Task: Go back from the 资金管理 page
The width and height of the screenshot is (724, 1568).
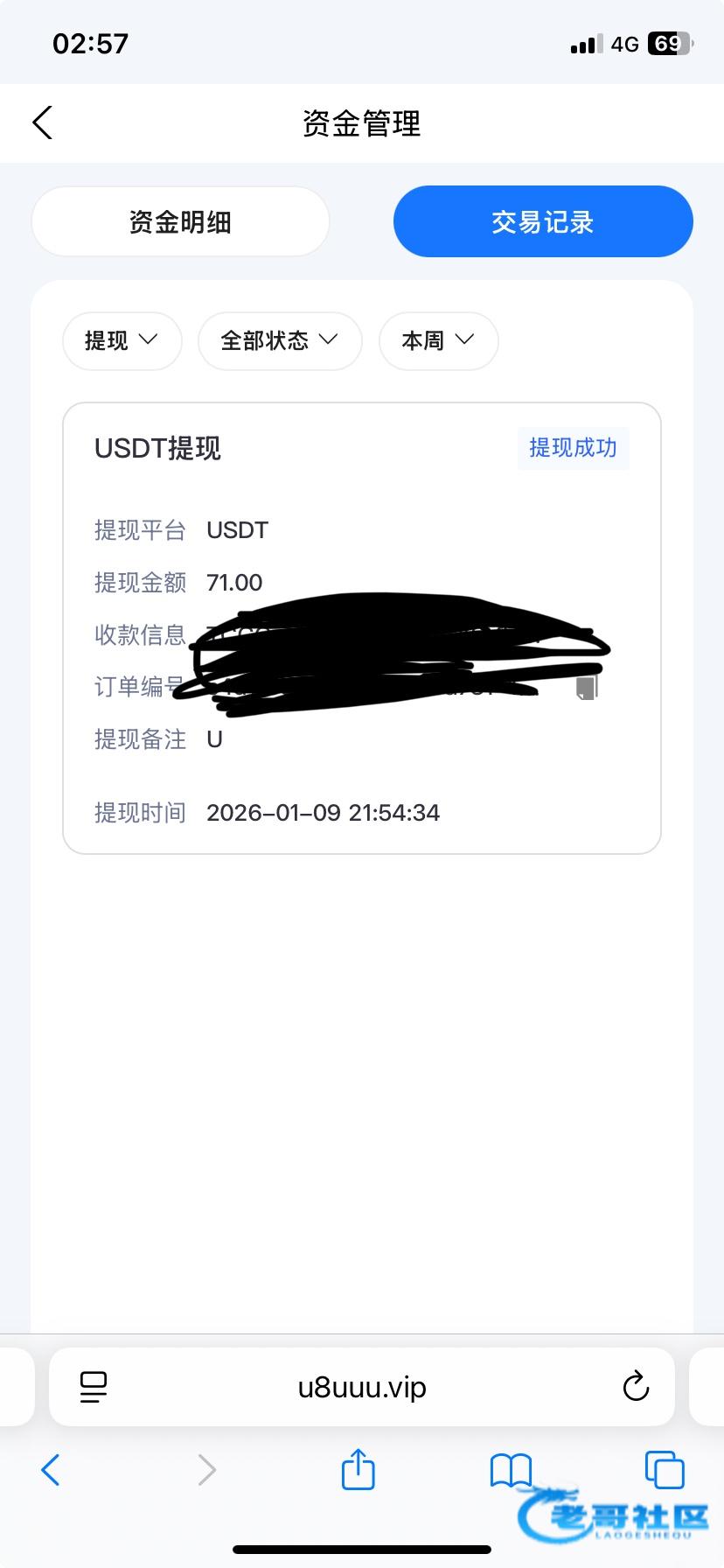Action: coord(43,123)
